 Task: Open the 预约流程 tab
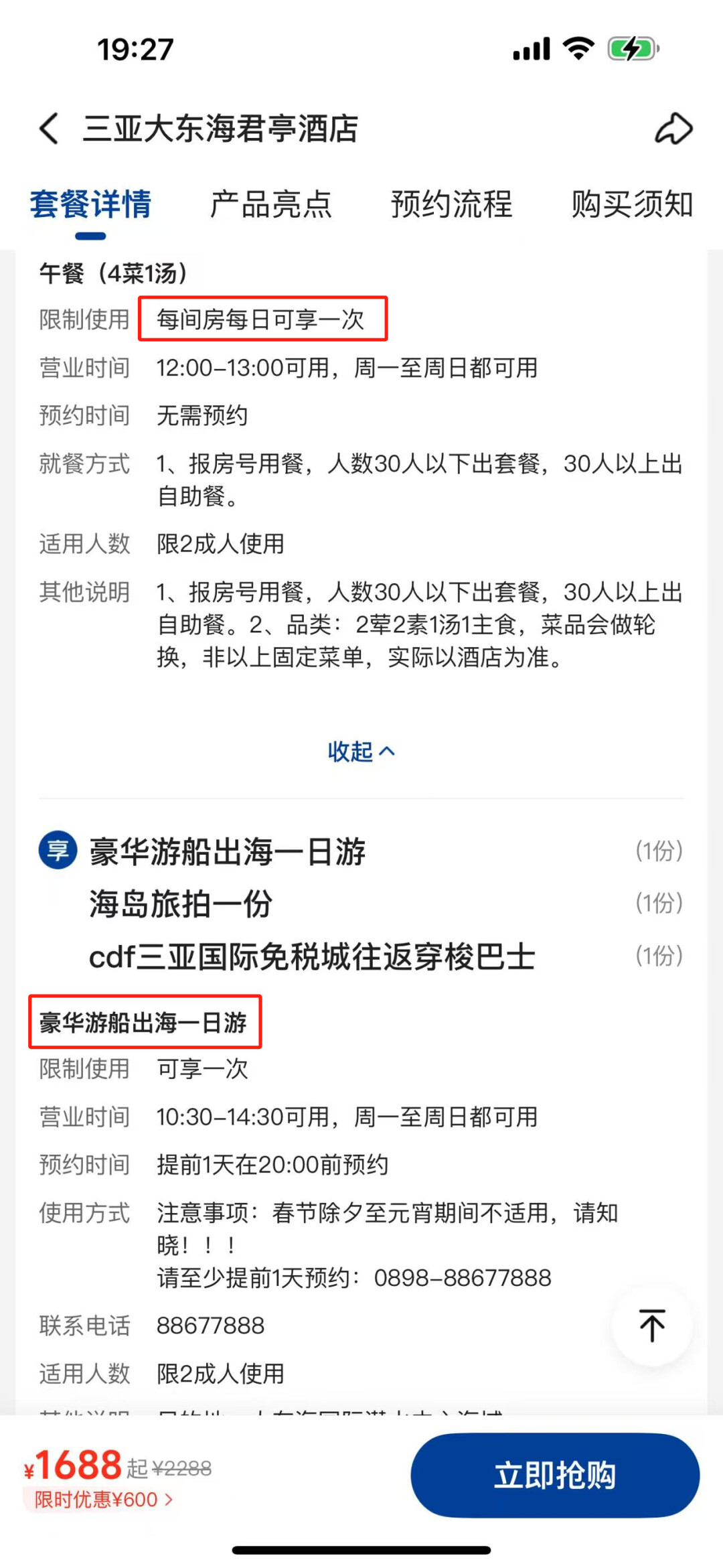pos(452,204)
